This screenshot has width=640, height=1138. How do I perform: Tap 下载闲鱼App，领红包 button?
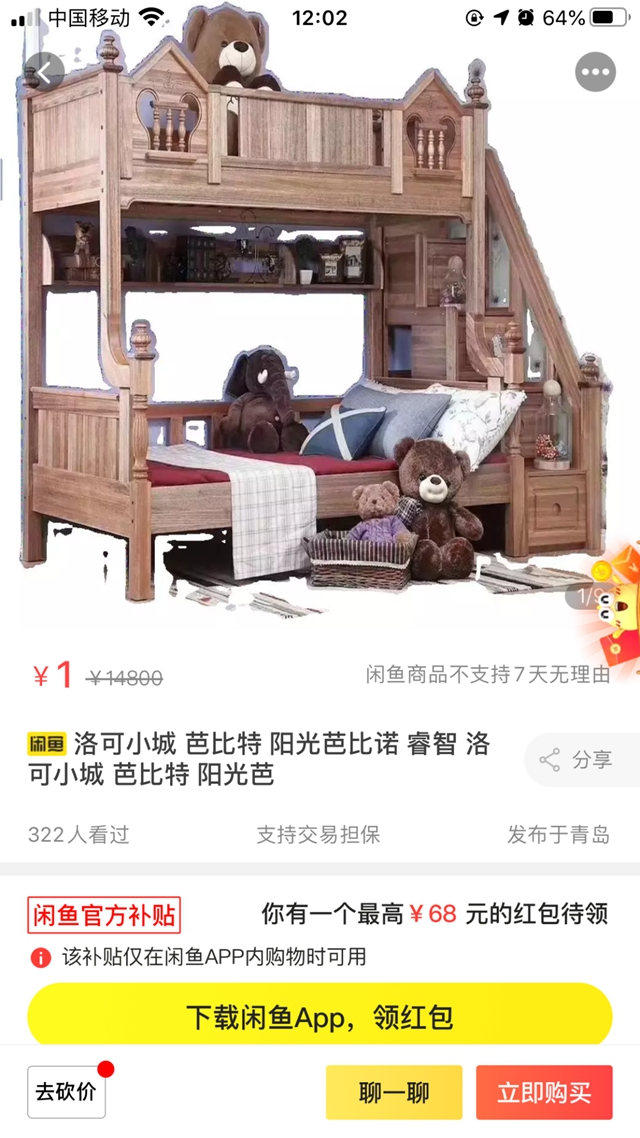(319, 1018)
